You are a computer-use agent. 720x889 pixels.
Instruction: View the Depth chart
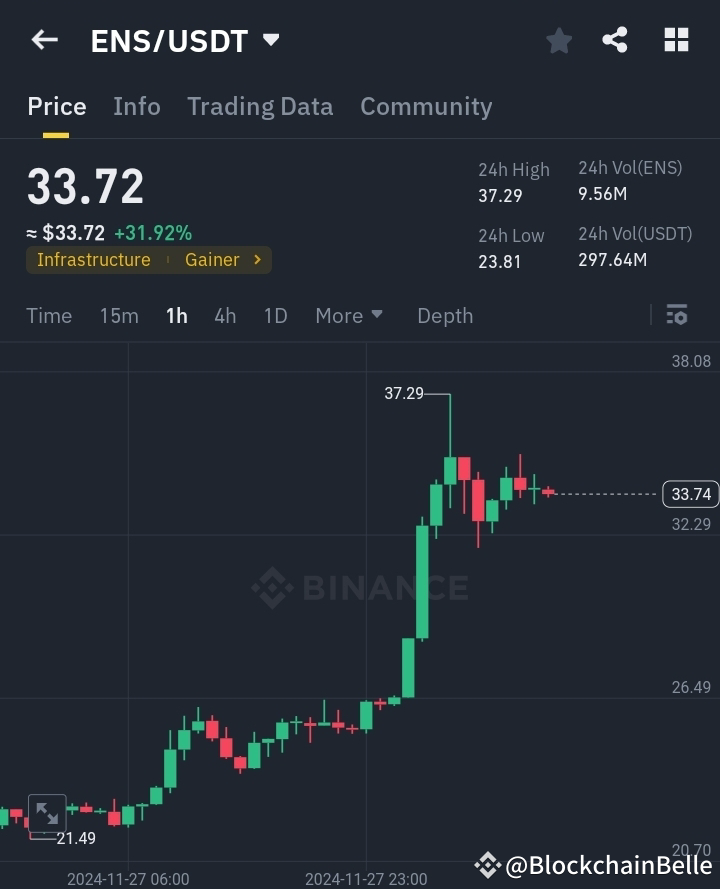[445, 315]
